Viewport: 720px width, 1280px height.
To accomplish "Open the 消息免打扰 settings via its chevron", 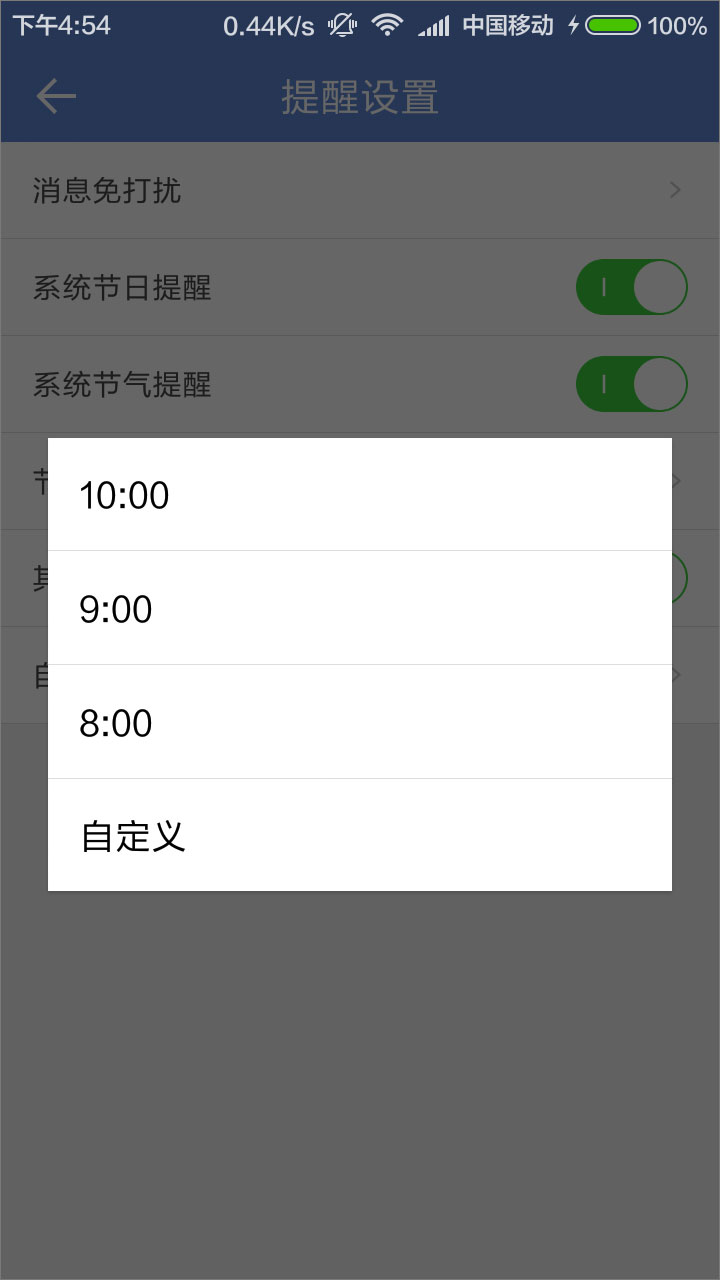I will click(676, 190).
